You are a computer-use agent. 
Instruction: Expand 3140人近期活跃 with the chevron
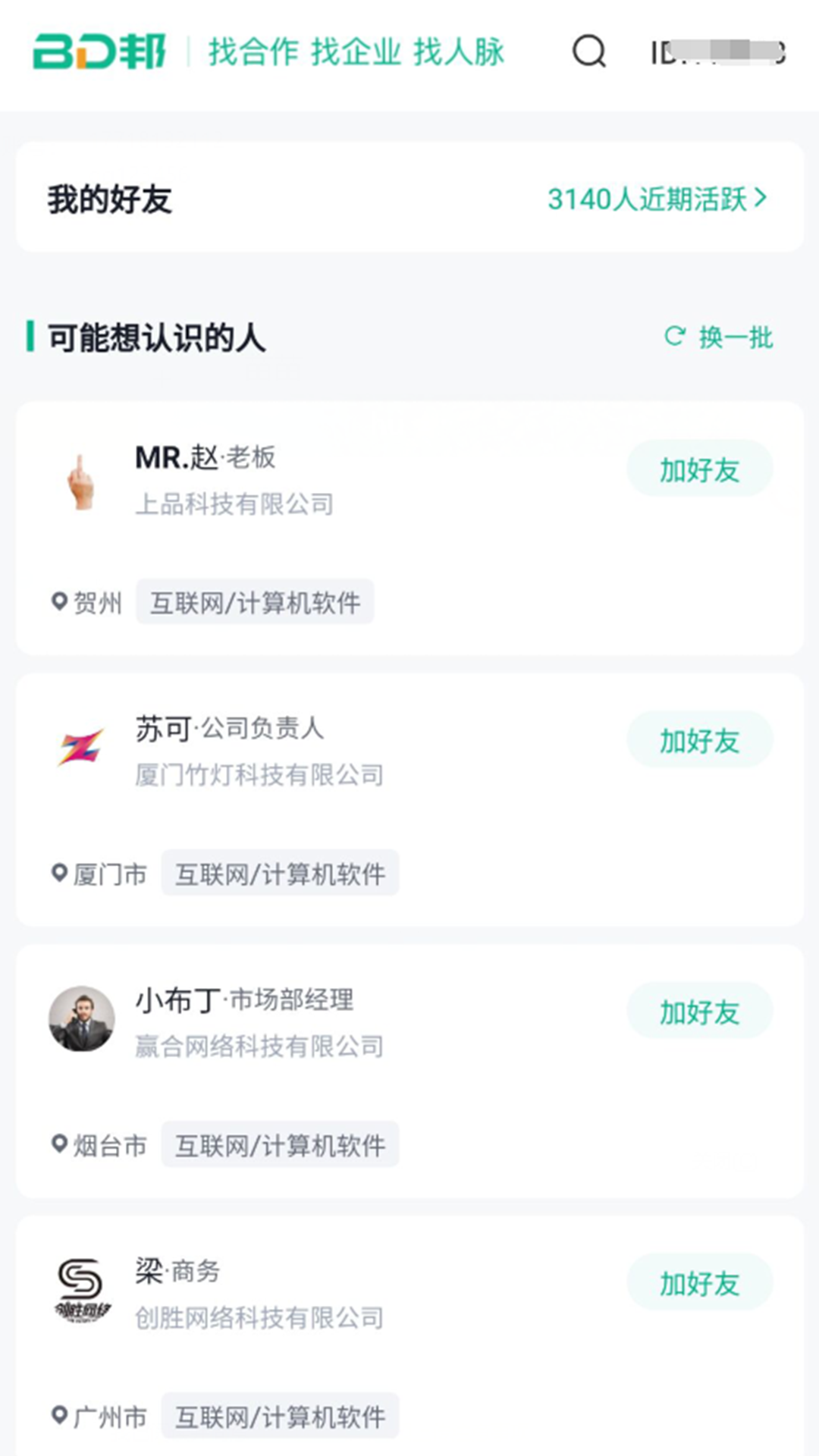tap(761, 199)
